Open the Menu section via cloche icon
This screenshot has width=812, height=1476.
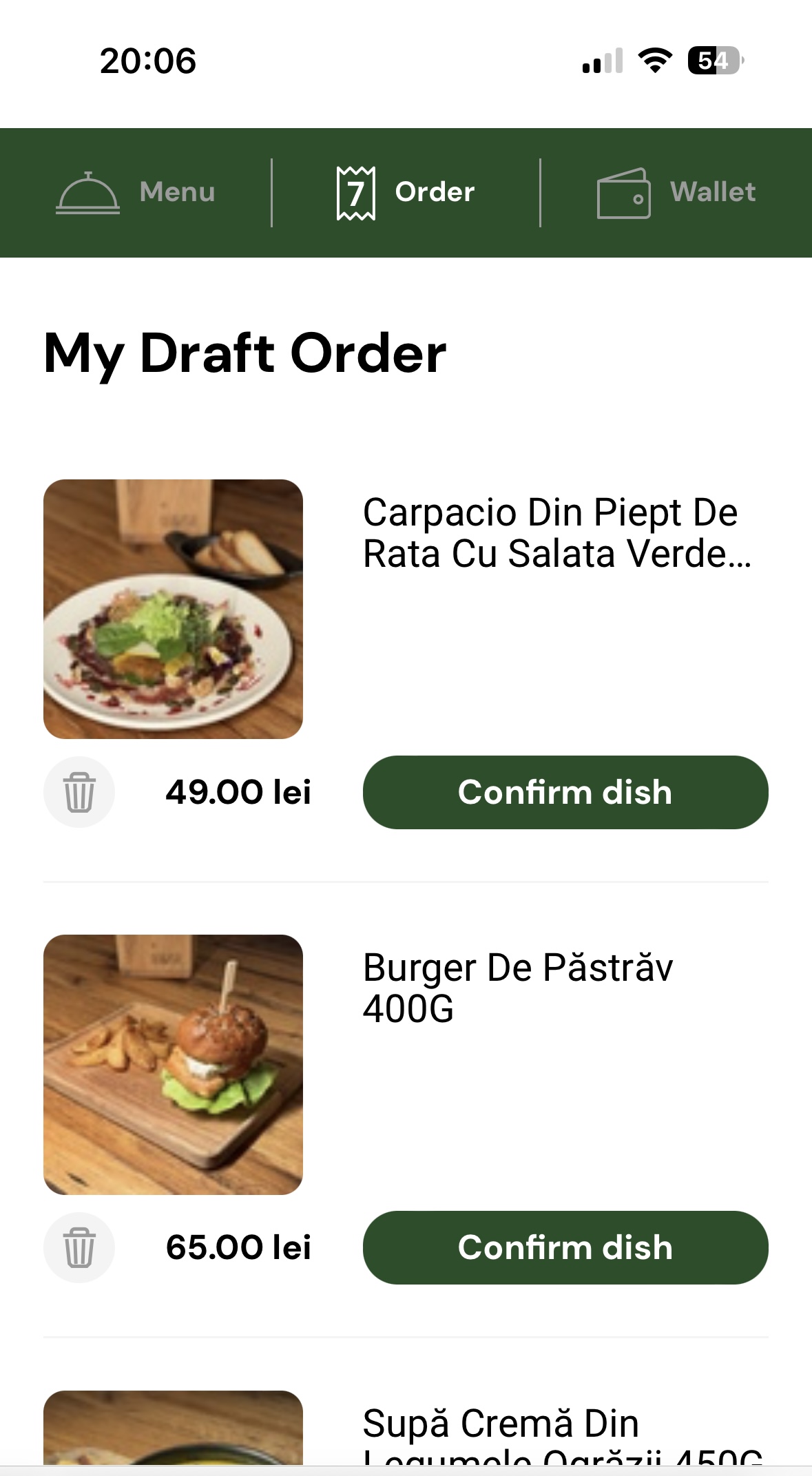click(85, 193)
